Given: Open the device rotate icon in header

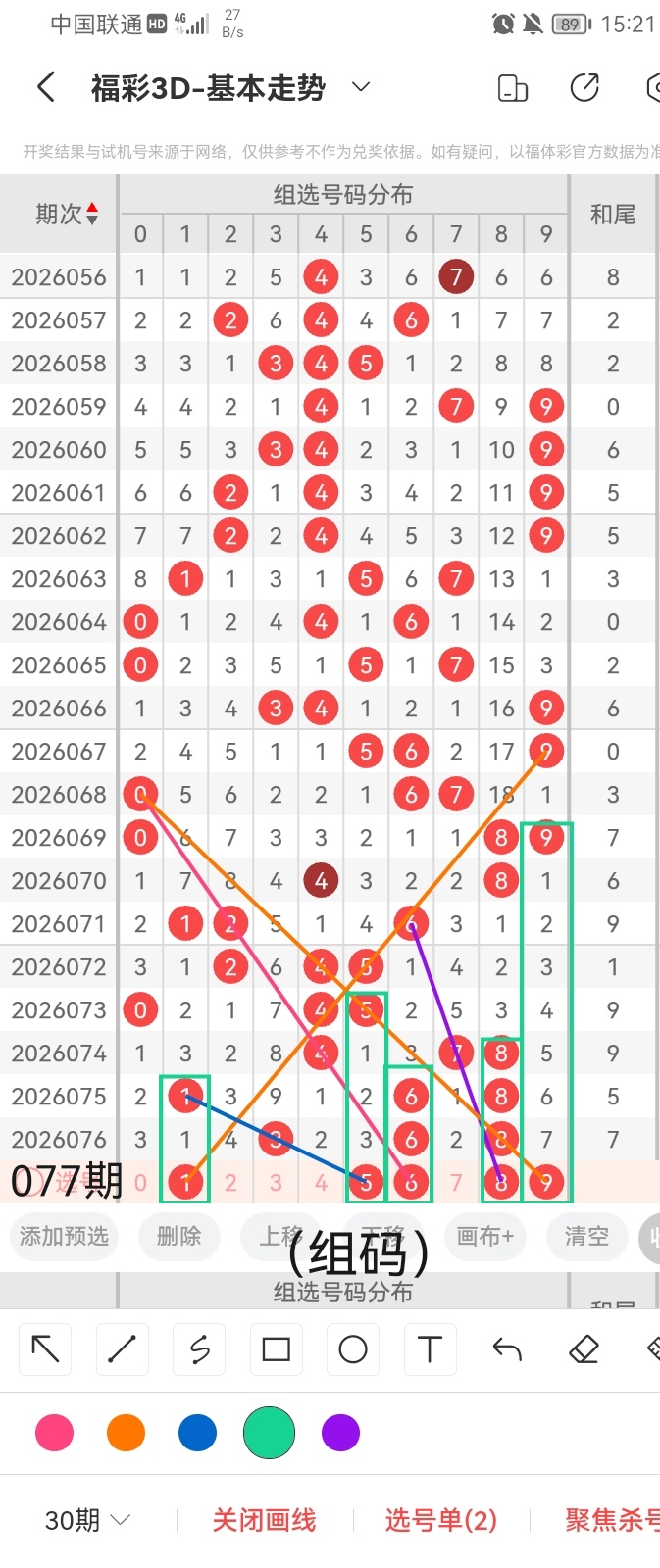Looking at the screenshot, I should (513, 87).
